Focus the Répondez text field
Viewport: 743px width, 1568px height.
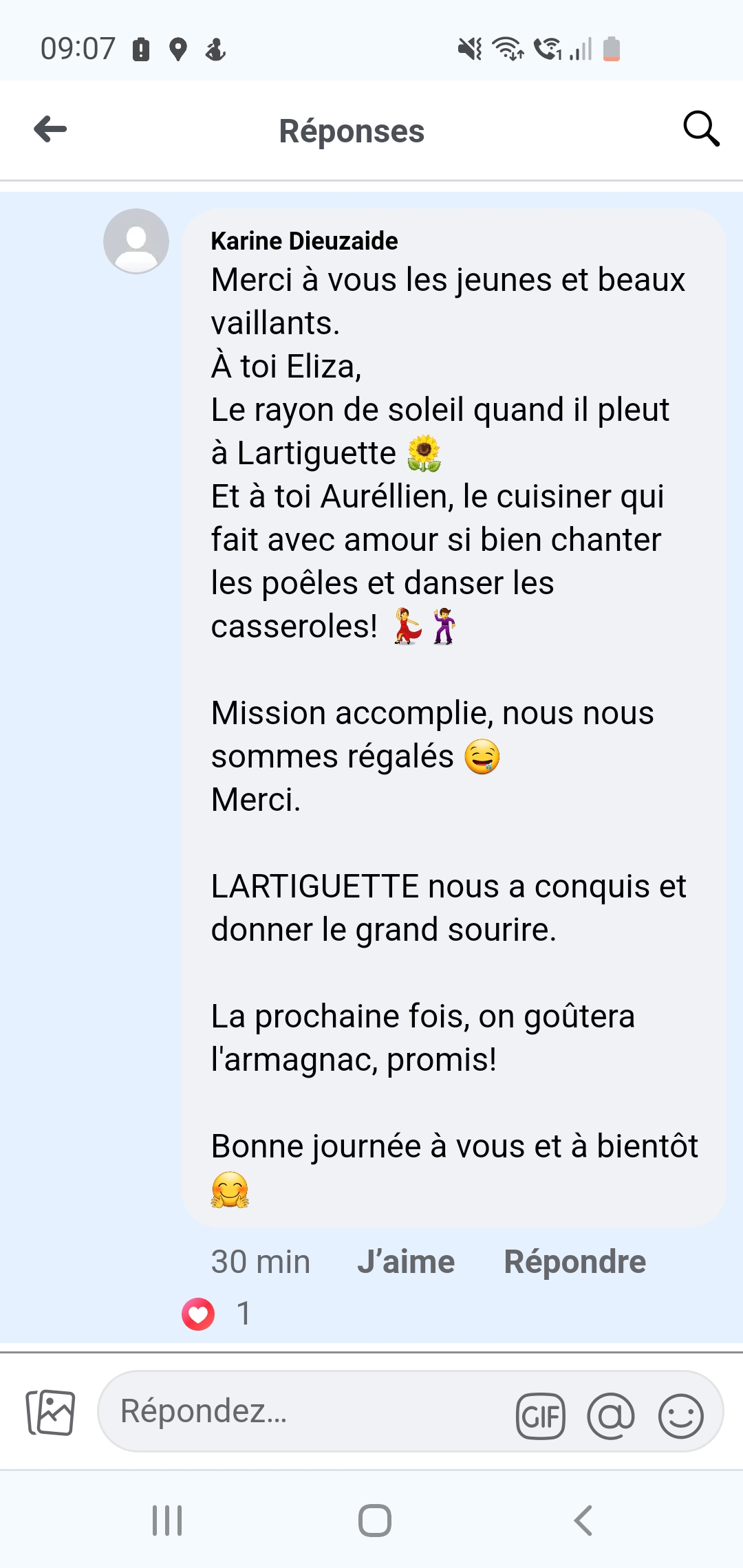[x=303, y=1411]
